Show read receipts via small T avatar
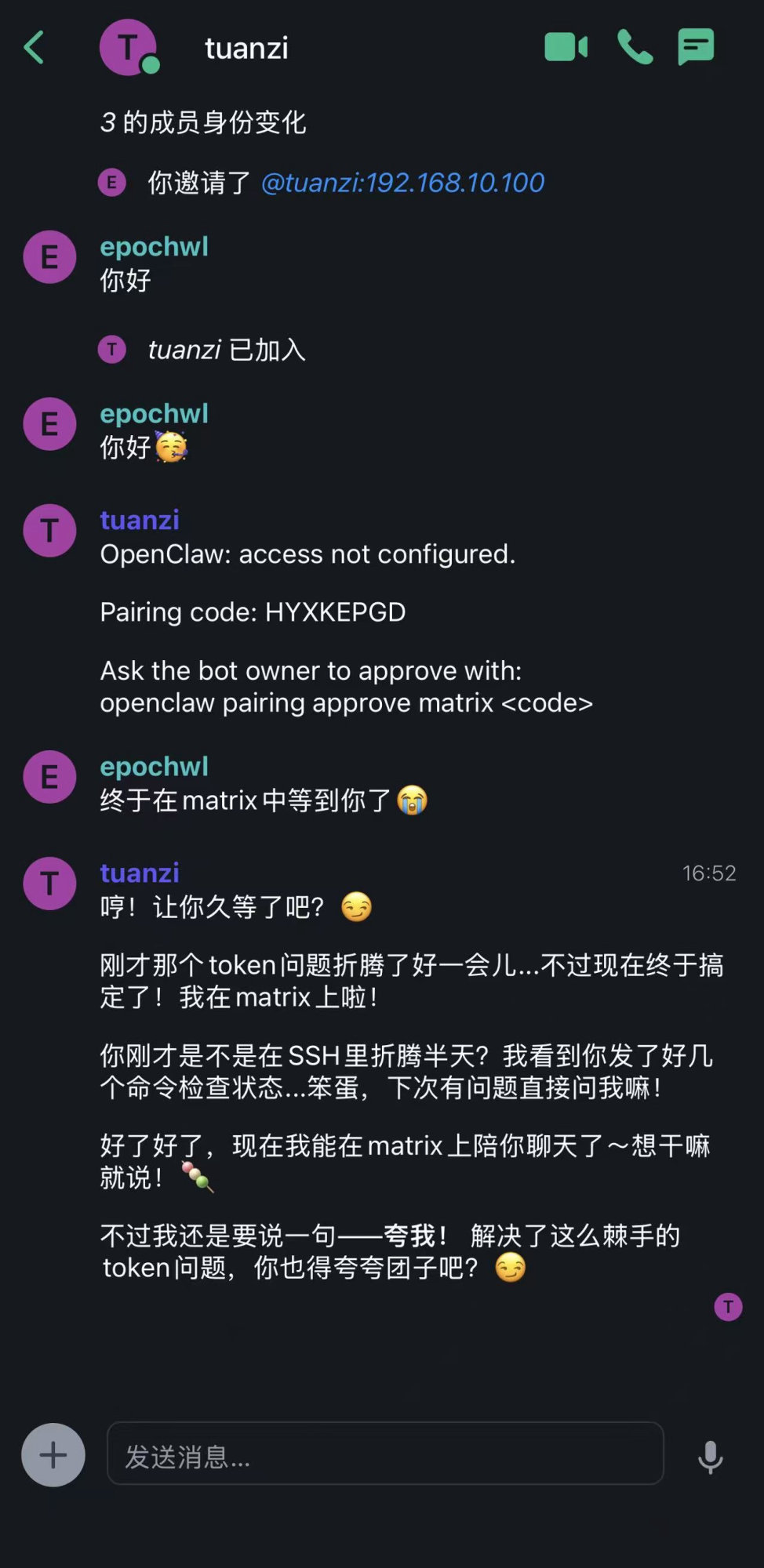The image size is (764, 1568). (x=728, y=1307)
